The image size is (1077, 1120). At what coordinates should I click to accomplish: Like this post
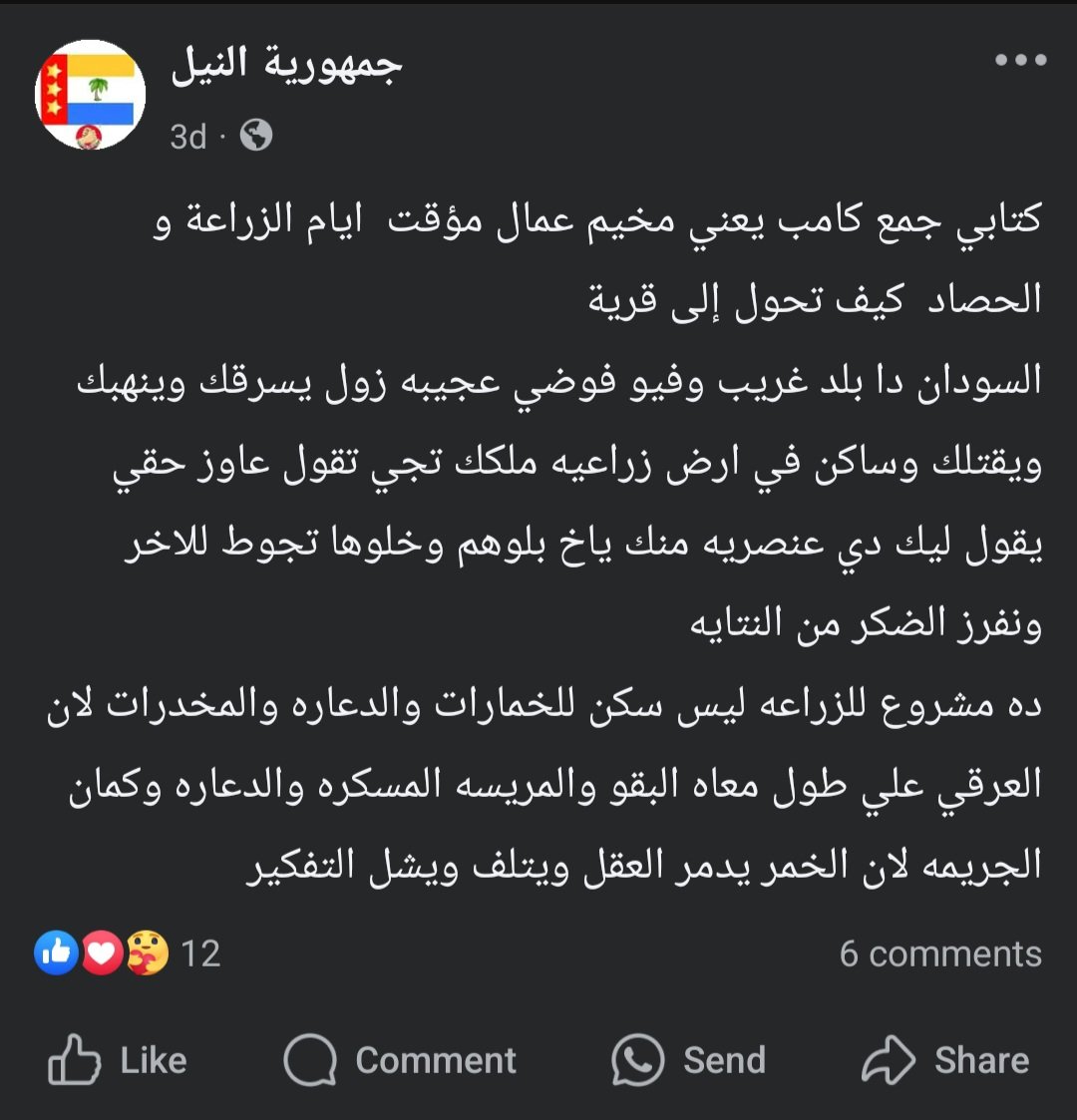118,1059
